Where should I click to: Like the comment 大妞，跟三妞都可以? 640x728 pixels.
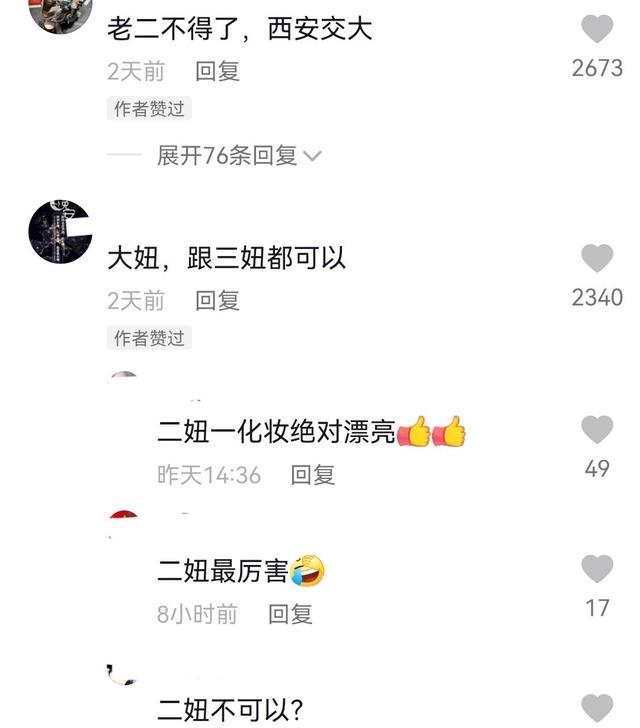(x=597, y=258)
